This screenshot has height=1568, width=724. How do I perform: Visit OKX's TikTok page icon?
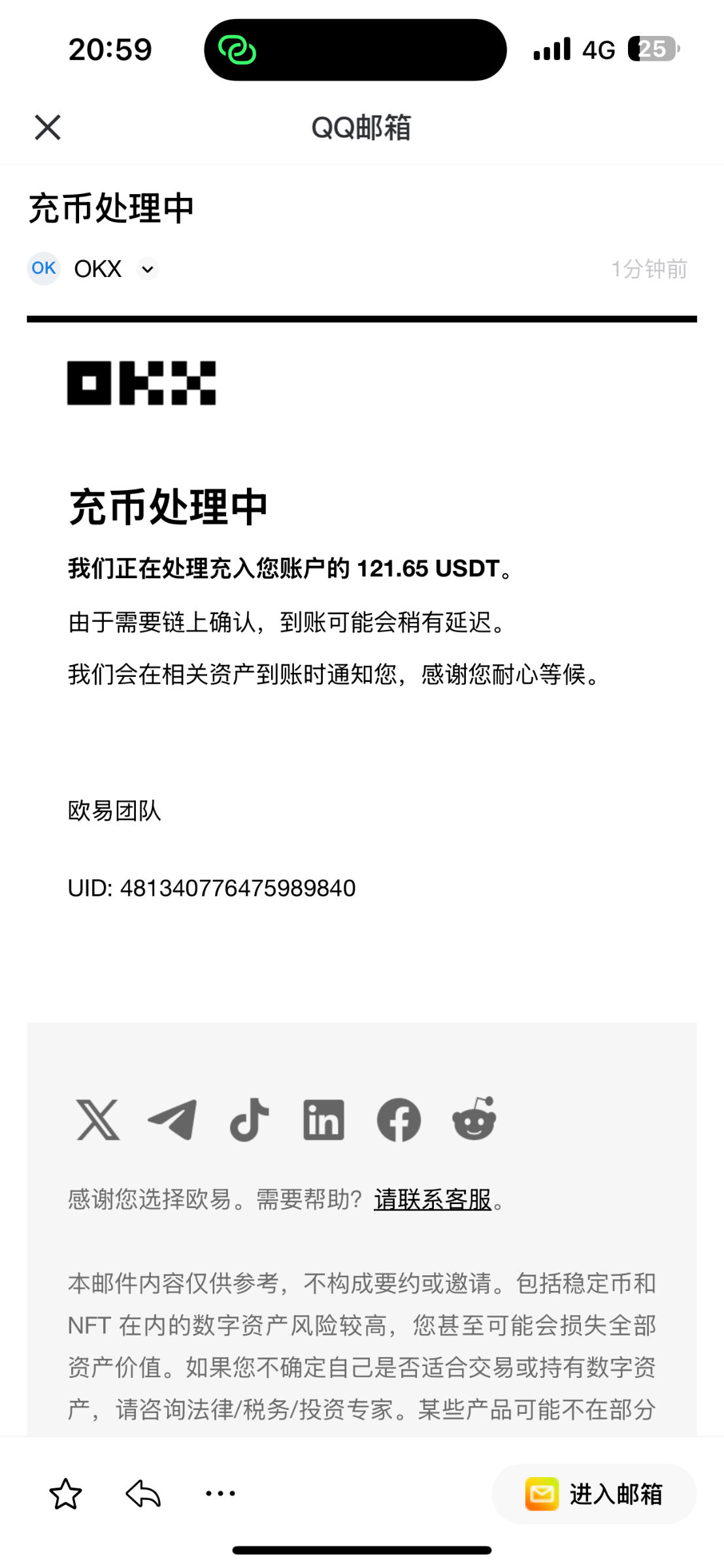click(249, 1120)
